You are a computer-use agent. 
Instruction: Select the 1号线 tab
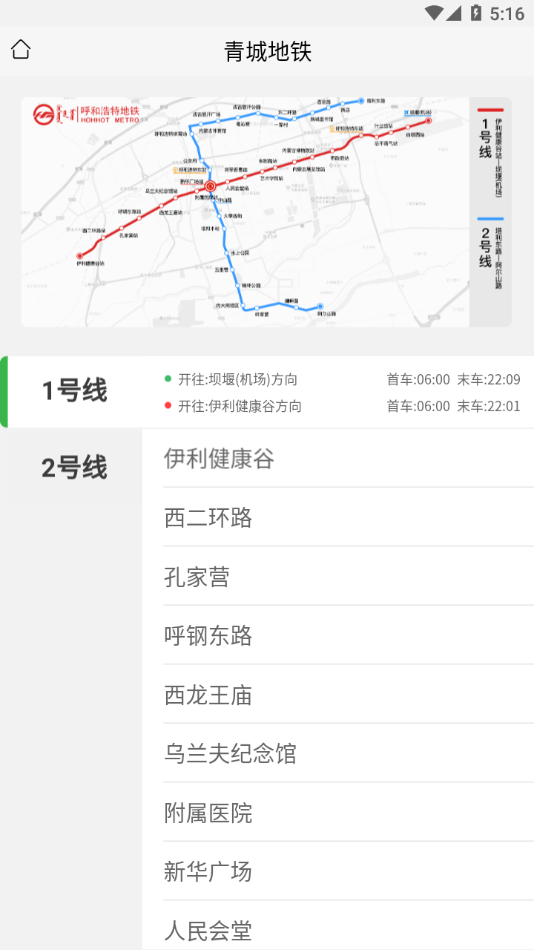[74, 391]
